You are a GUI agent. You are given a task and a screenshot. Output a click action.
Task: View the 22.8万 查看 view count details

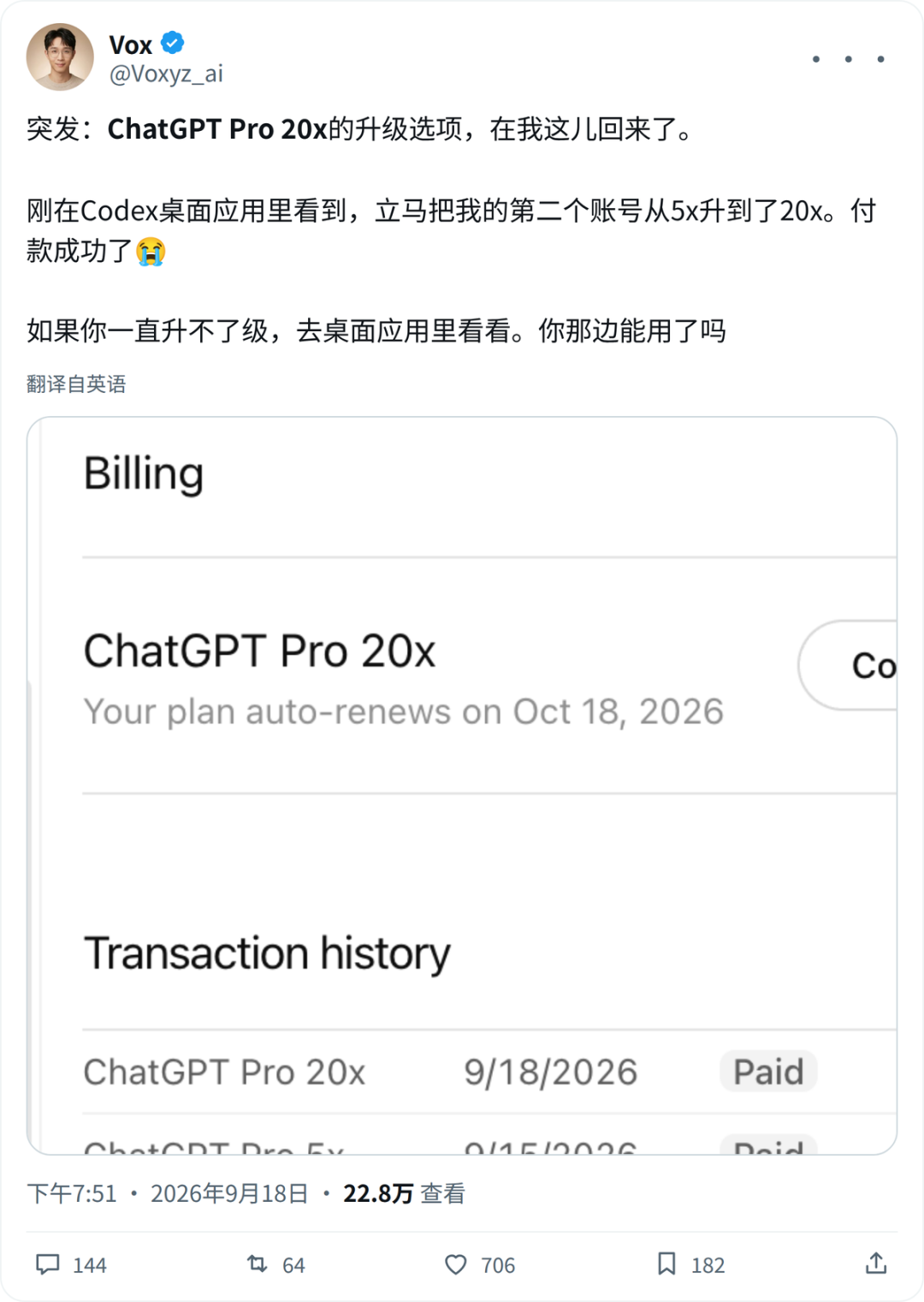(x=404, y=1193)
